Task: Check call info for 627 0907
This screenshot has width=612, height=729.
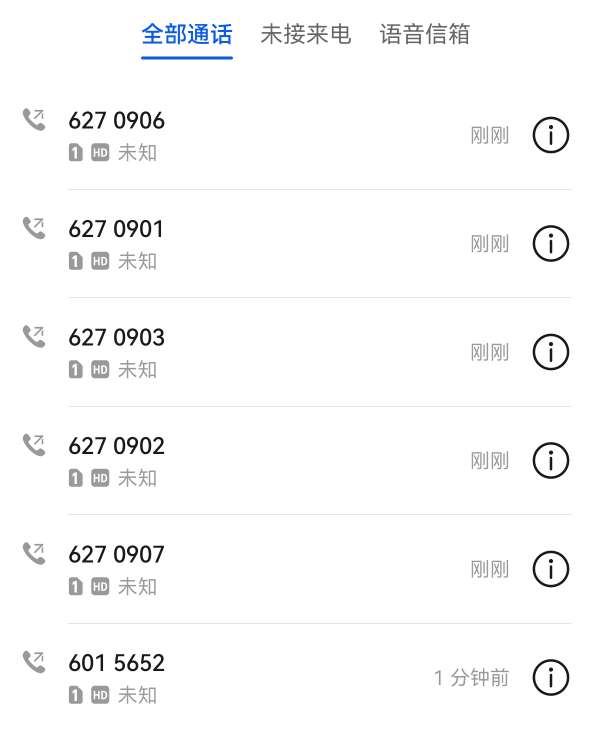Action: [x=550, y=569]
